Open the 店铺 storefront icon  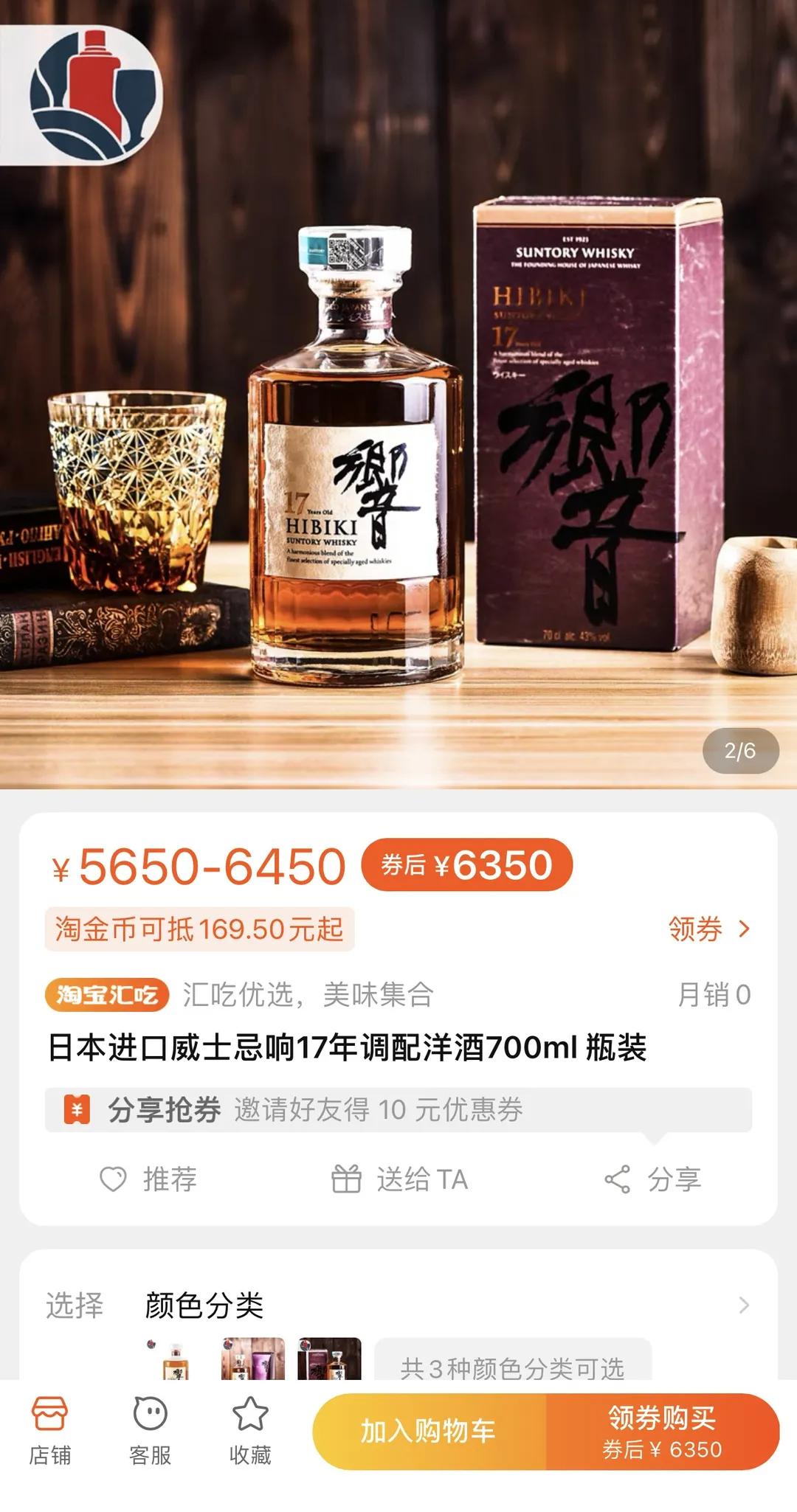(49, 1427)
